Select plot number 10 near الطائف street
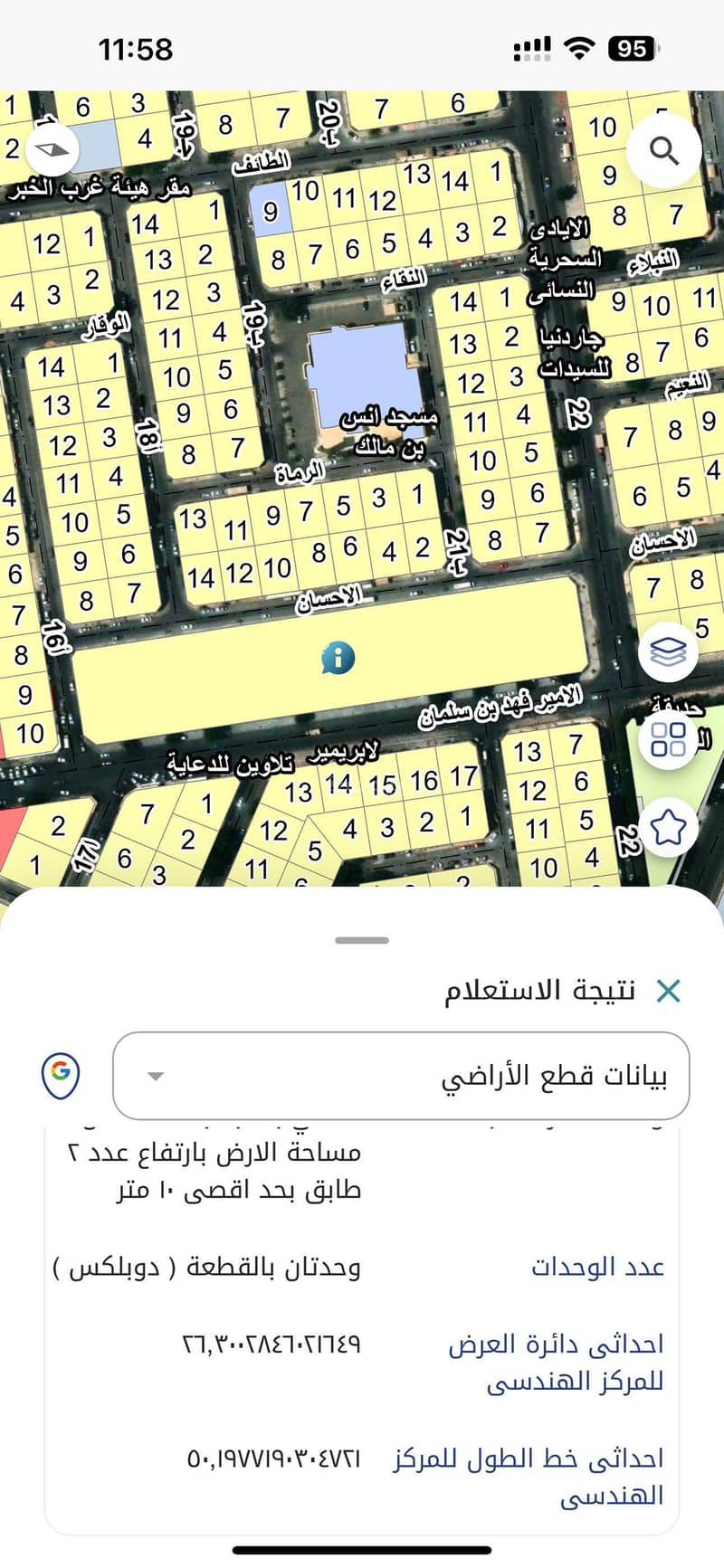The image size is (724, 1568). pos(305,192)
